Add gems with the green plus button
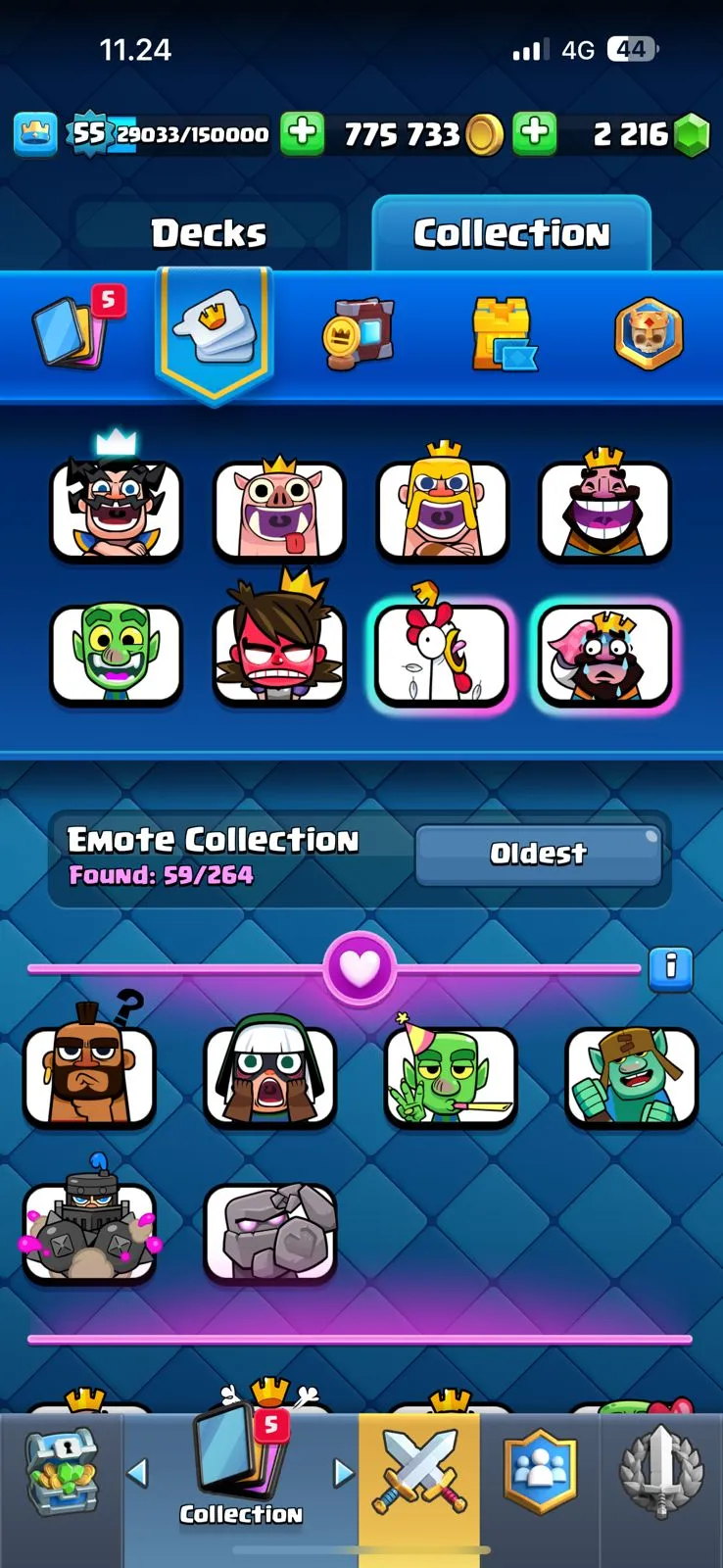This screenshot has width=723, height=1568. (535, 133)
